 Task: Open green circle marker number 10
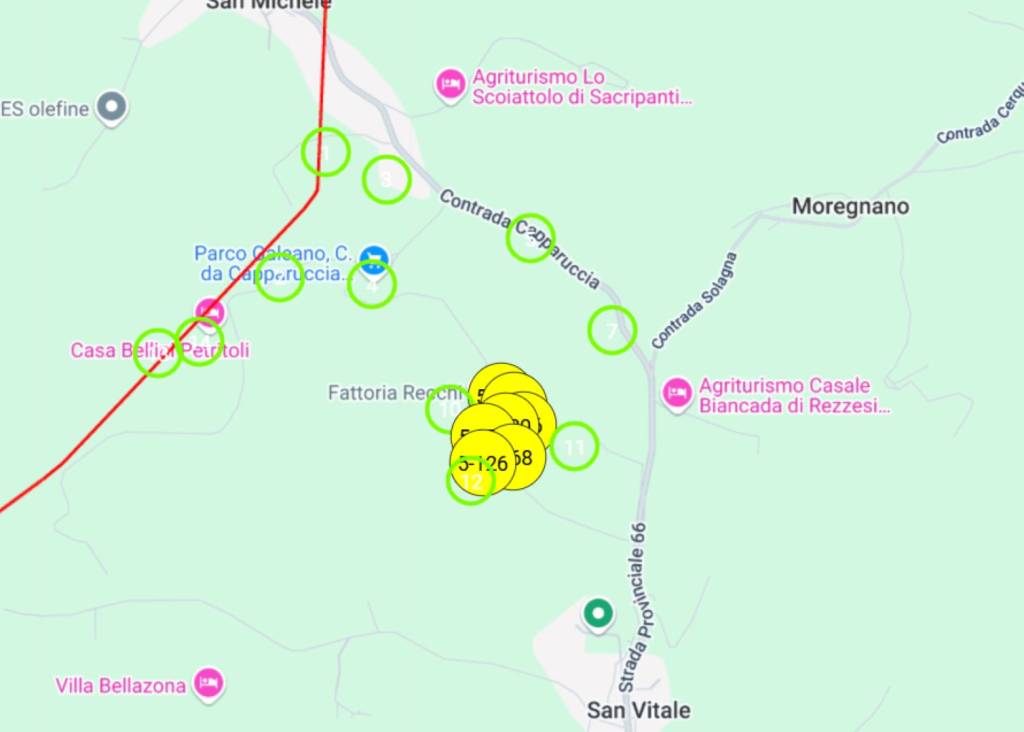449,408
